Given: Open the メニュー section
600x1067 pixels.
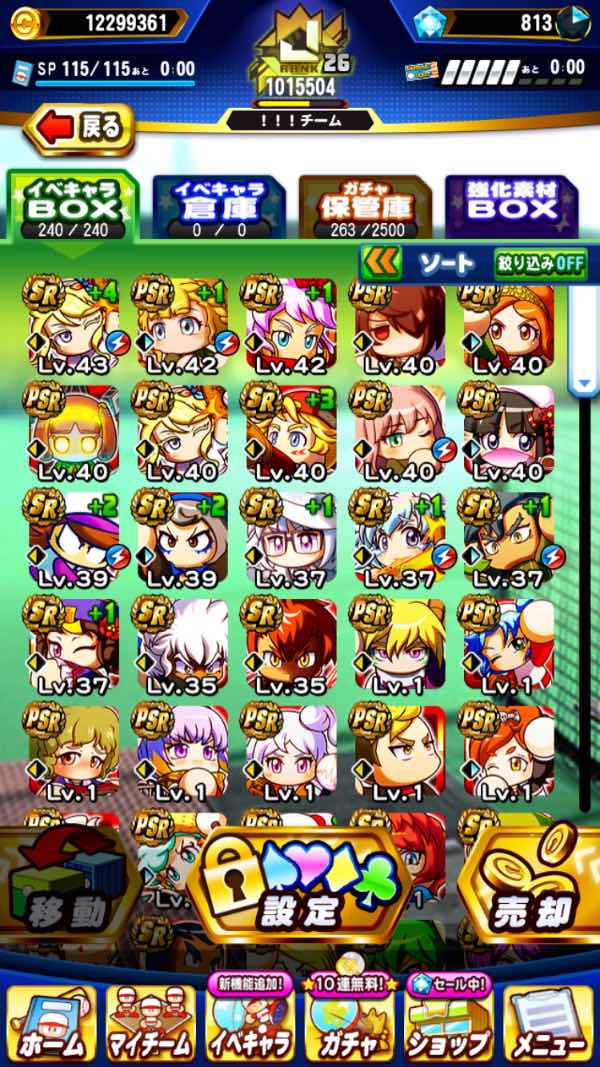Looking at the screenshot, I should coord(548,1025).
